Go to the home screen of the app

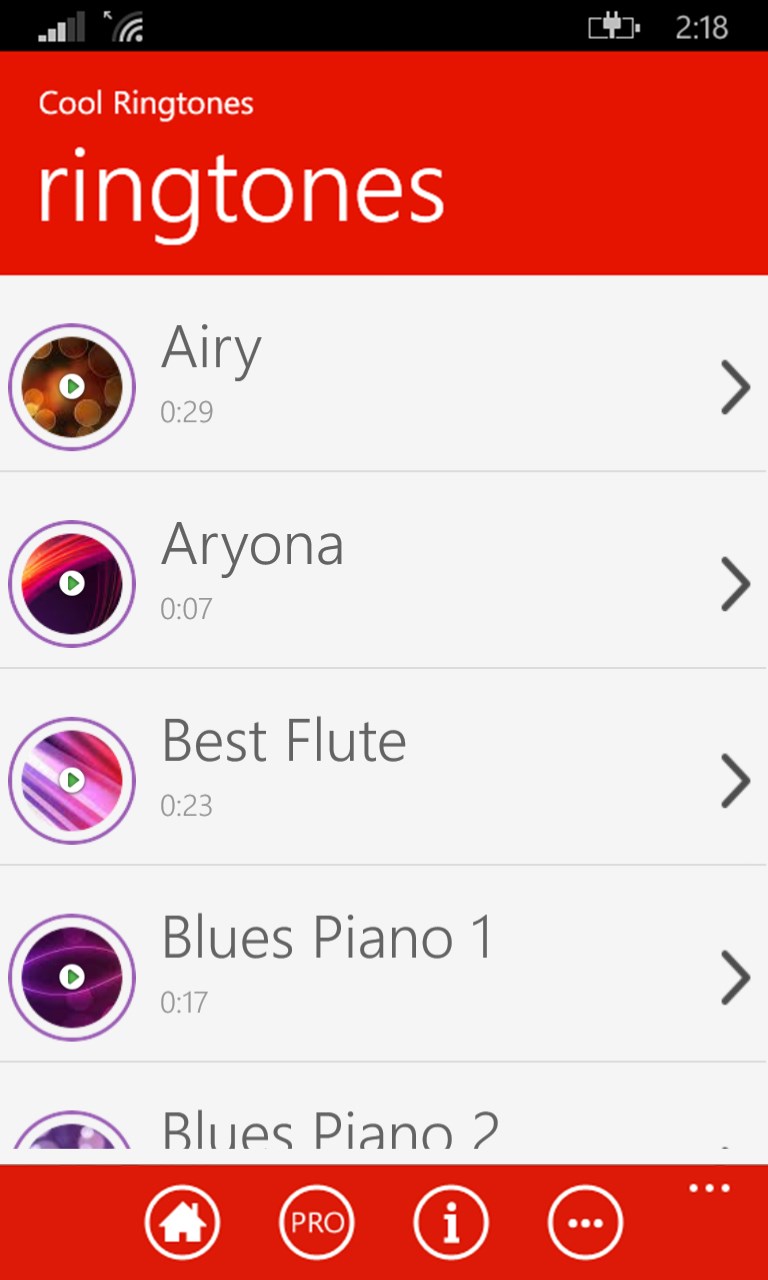pyautogui.click(x=182, y=1222)
